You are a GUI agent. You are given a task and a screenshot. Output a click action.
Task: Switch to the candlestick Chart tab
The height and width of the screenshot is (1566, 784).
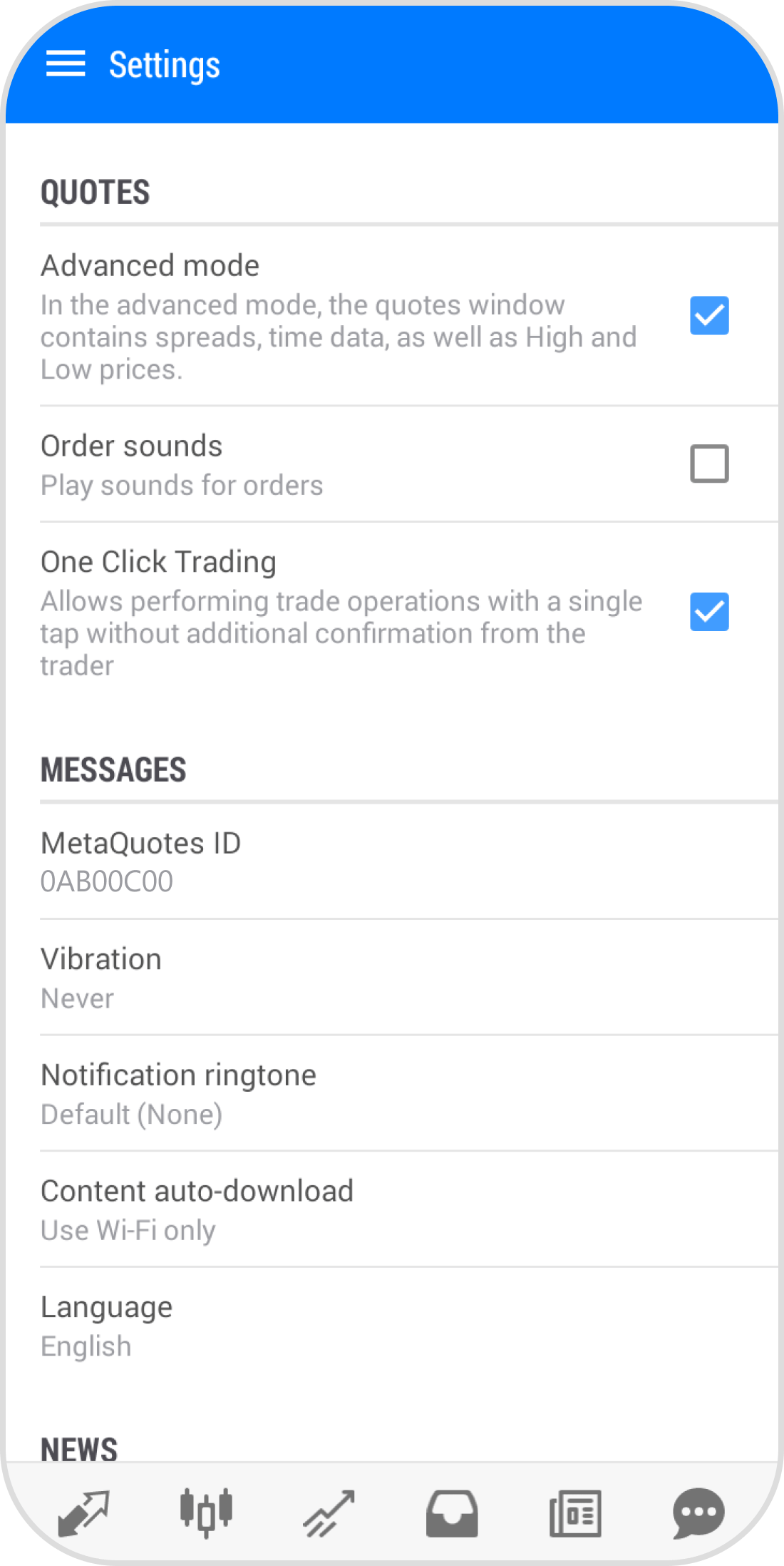tap(206, 1513)
